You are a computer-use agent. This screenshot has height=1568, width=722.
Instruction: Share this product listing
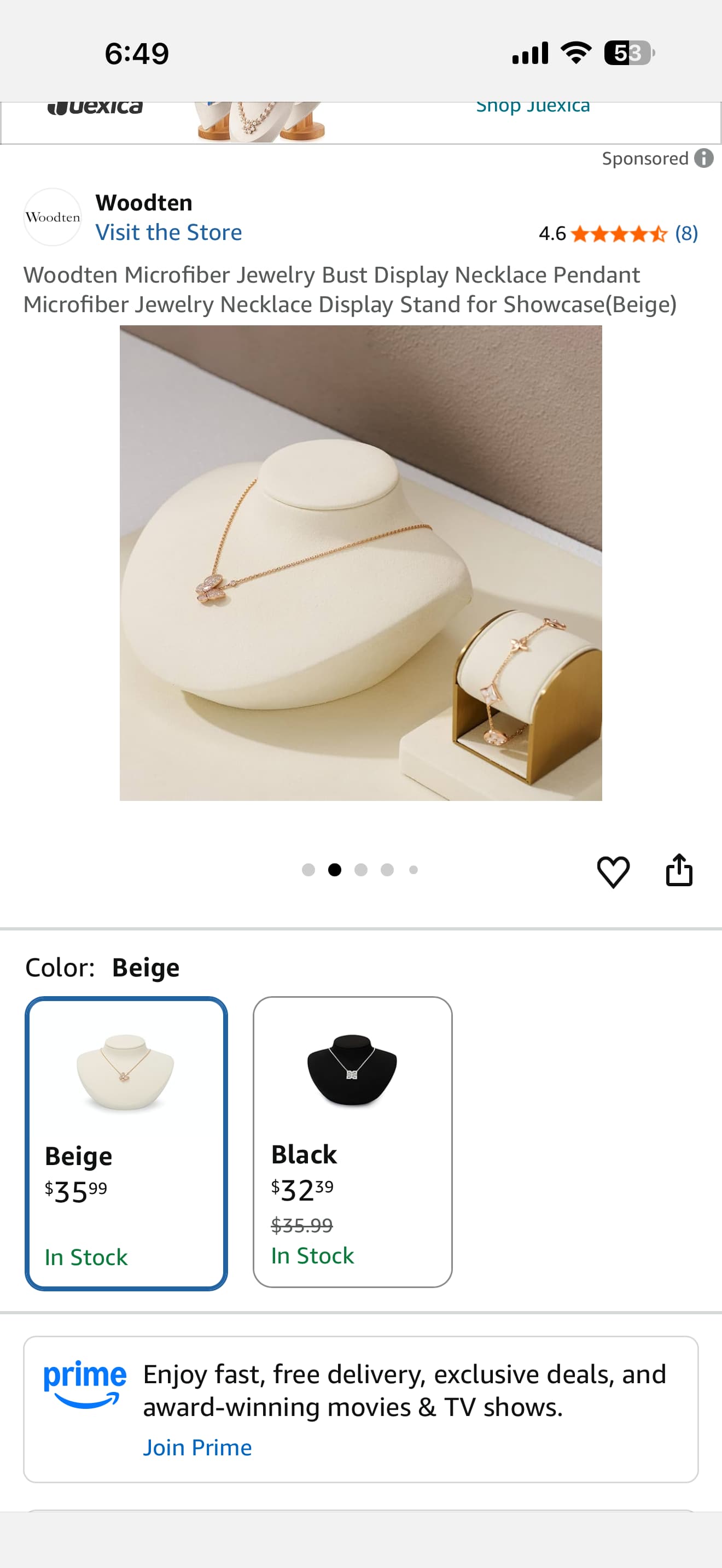click(678, 870)
